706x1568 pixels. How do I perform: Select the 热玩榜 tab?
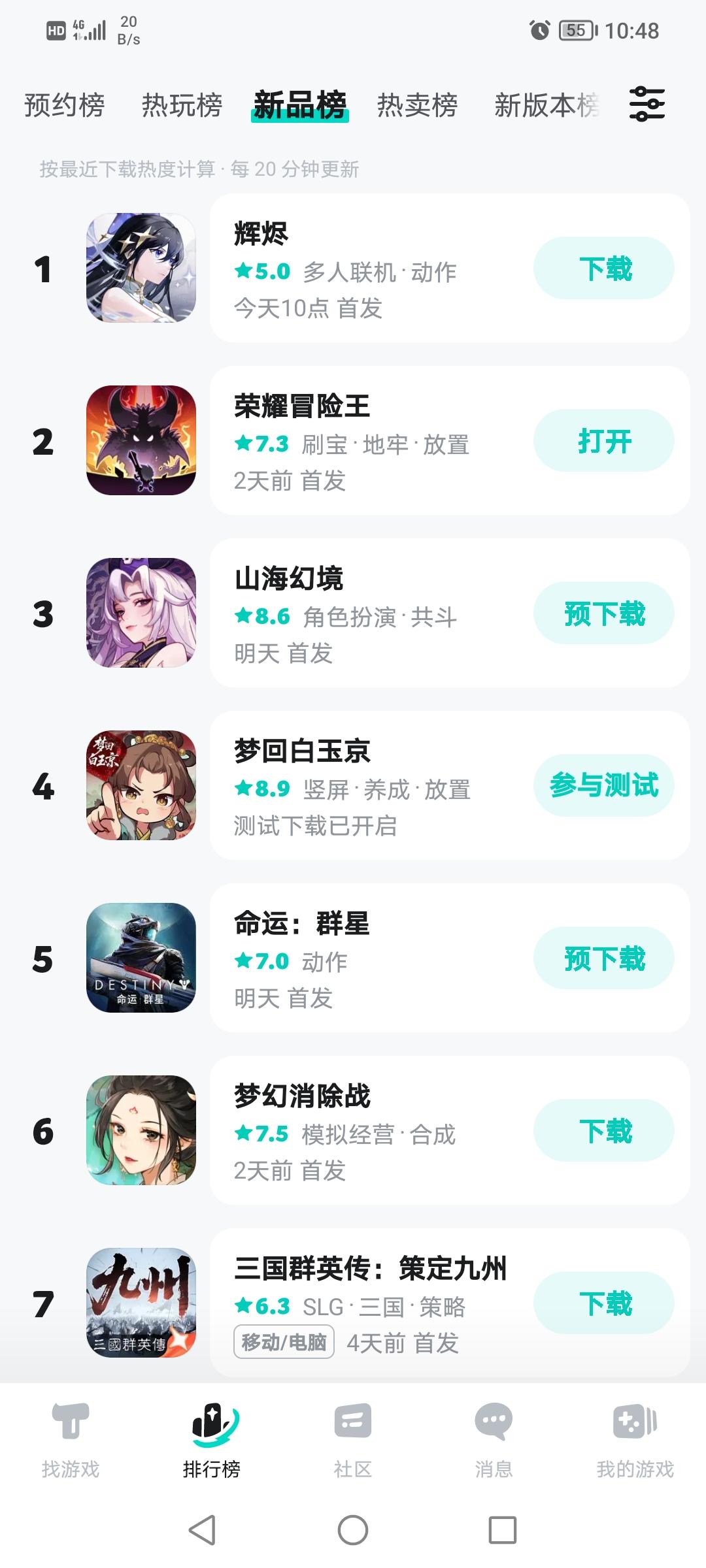181,105
